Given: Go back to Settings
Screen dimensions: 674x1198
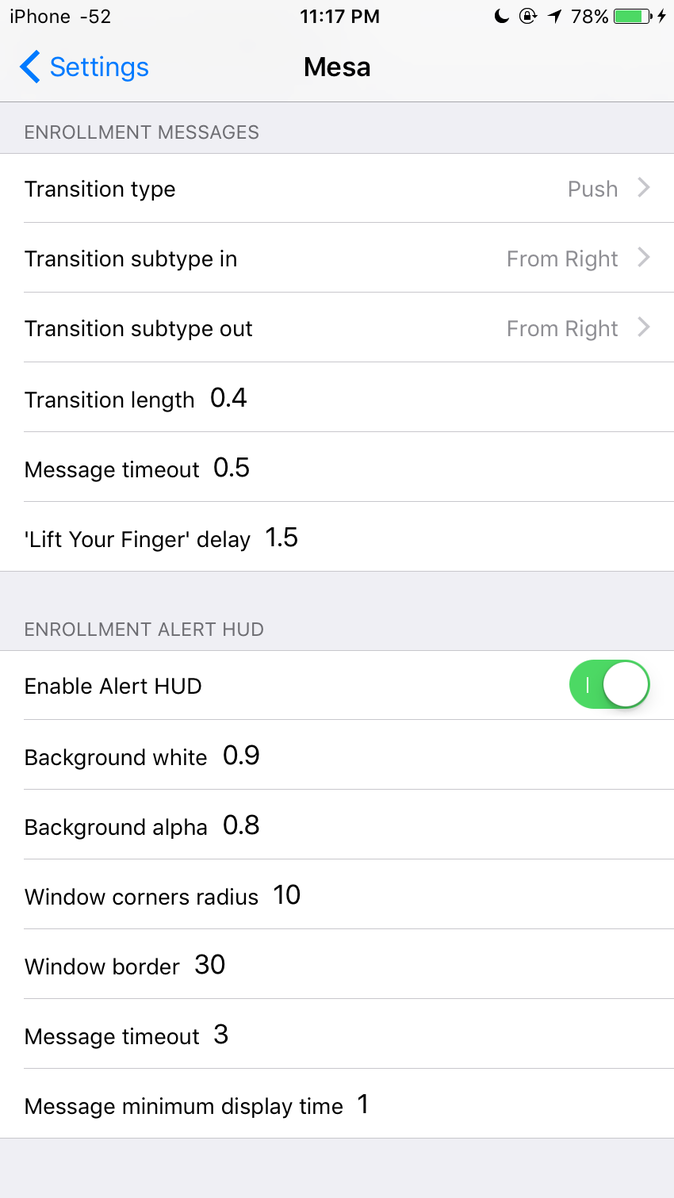Looking at the screenshot, I should pyautogui.click(x=84, y=67).
